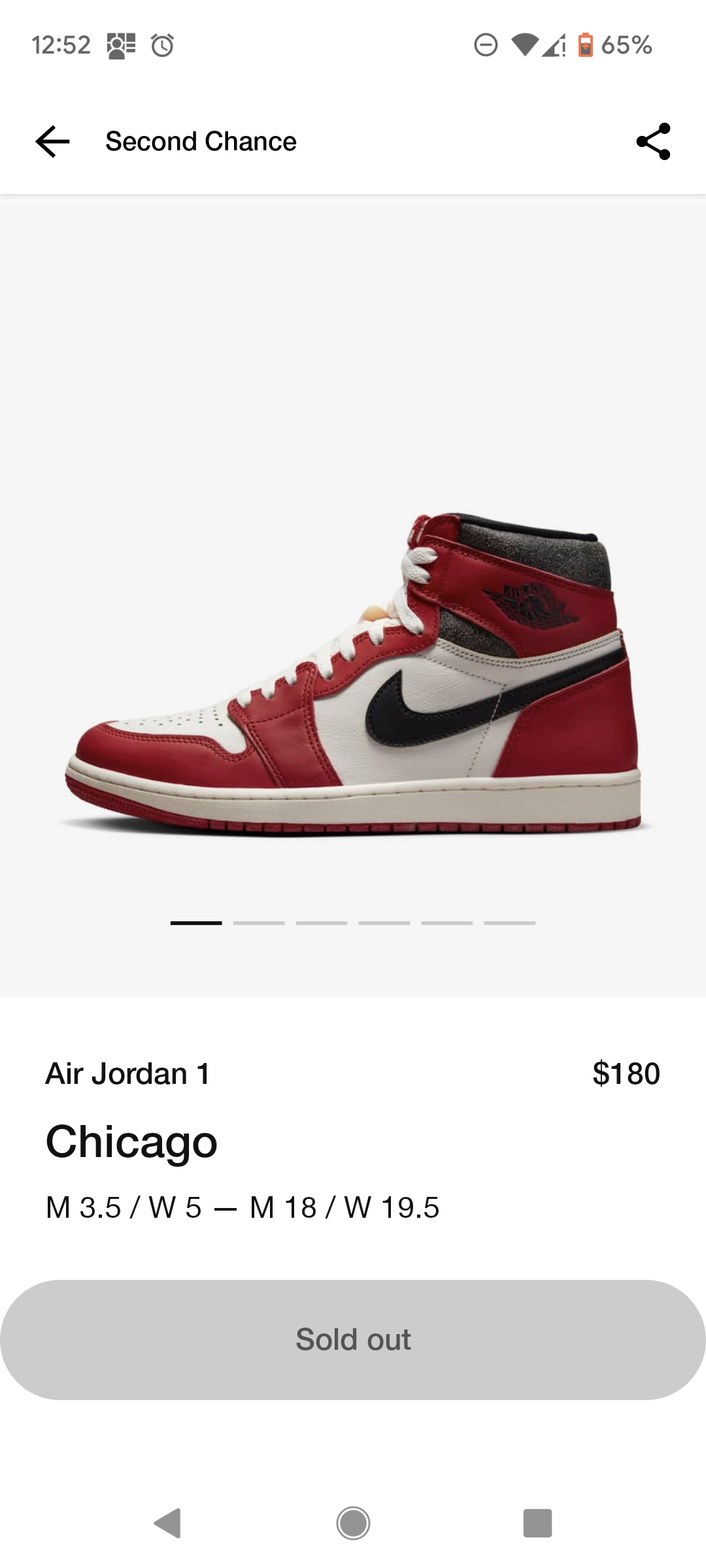Open the Air Jordan 1 shoe photo
This screenshot has width=706, height=1568.
tap(353, 673)
